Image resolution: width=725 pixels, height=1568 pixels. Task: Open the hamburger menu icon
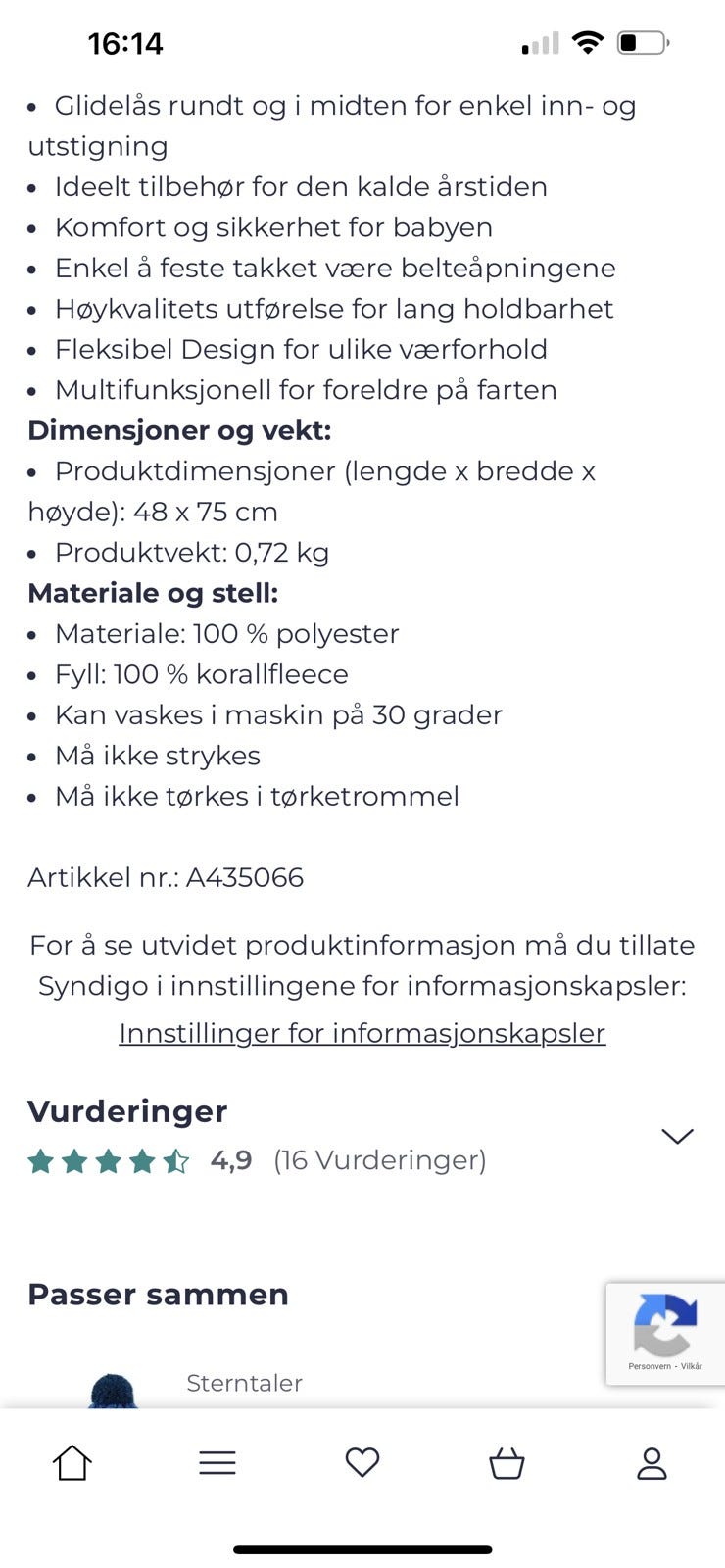click(217, 1462)
